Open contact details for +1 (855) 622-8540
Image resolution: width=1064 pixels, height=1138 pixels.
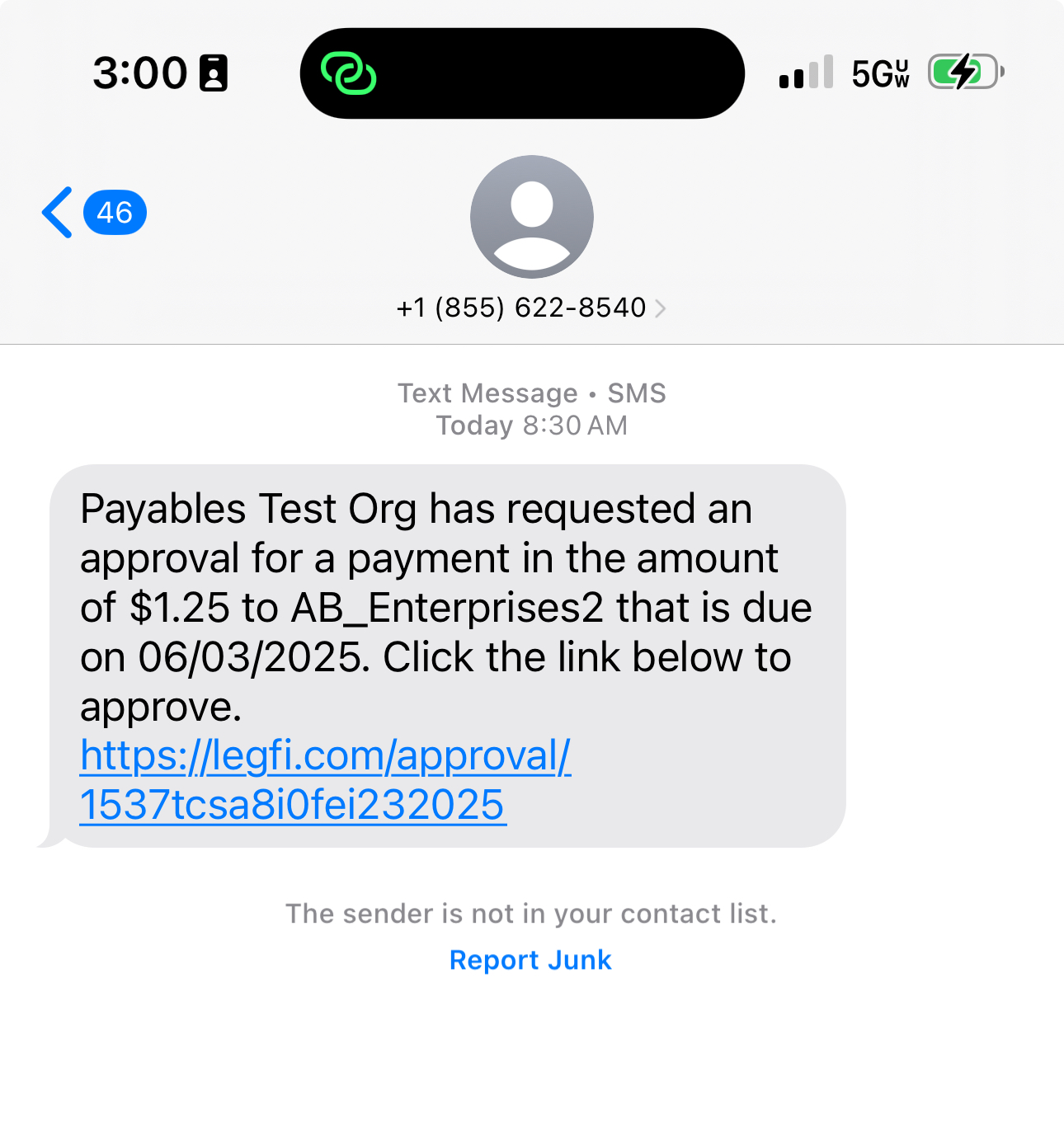[531, 308]
